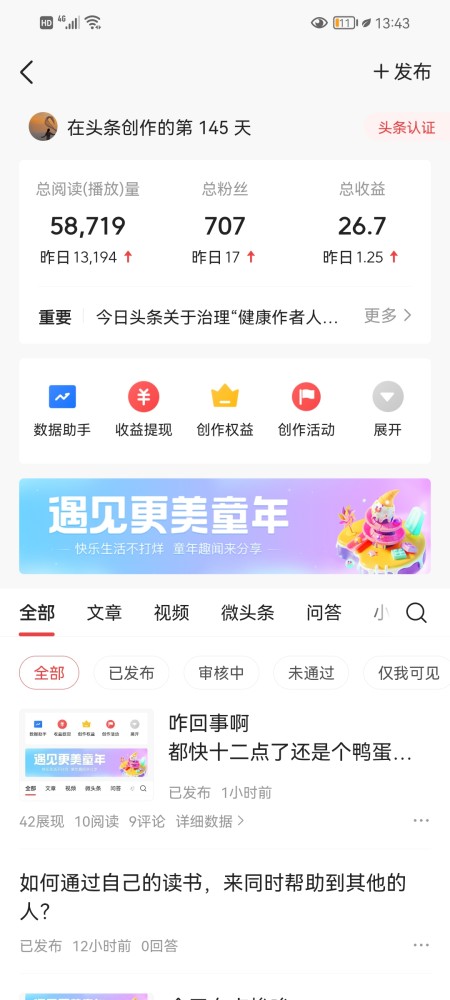450x1000 pixels.
Task: Search works with the magnifier icon
Action: coord(416,614)
